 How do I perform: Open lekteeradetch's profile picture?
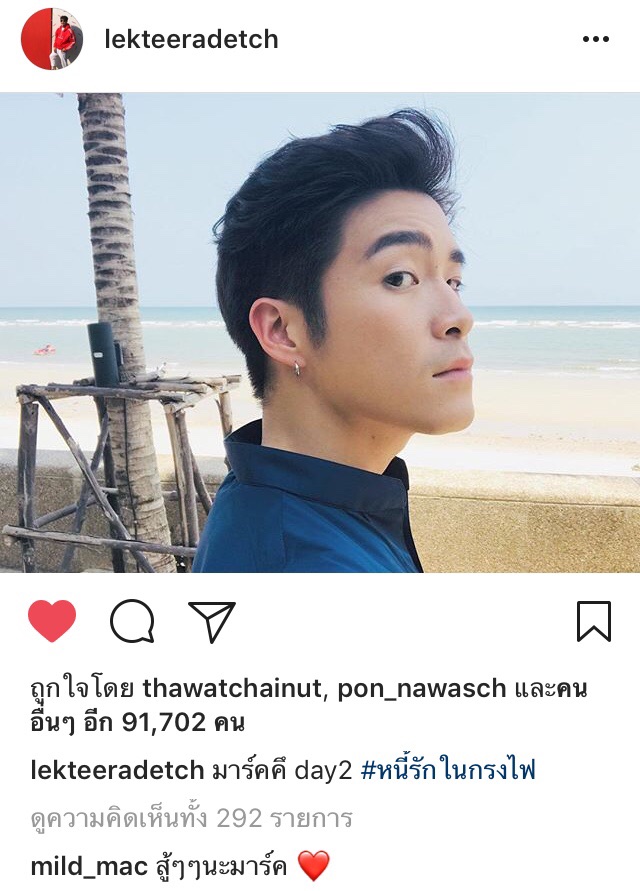point(52,39)
